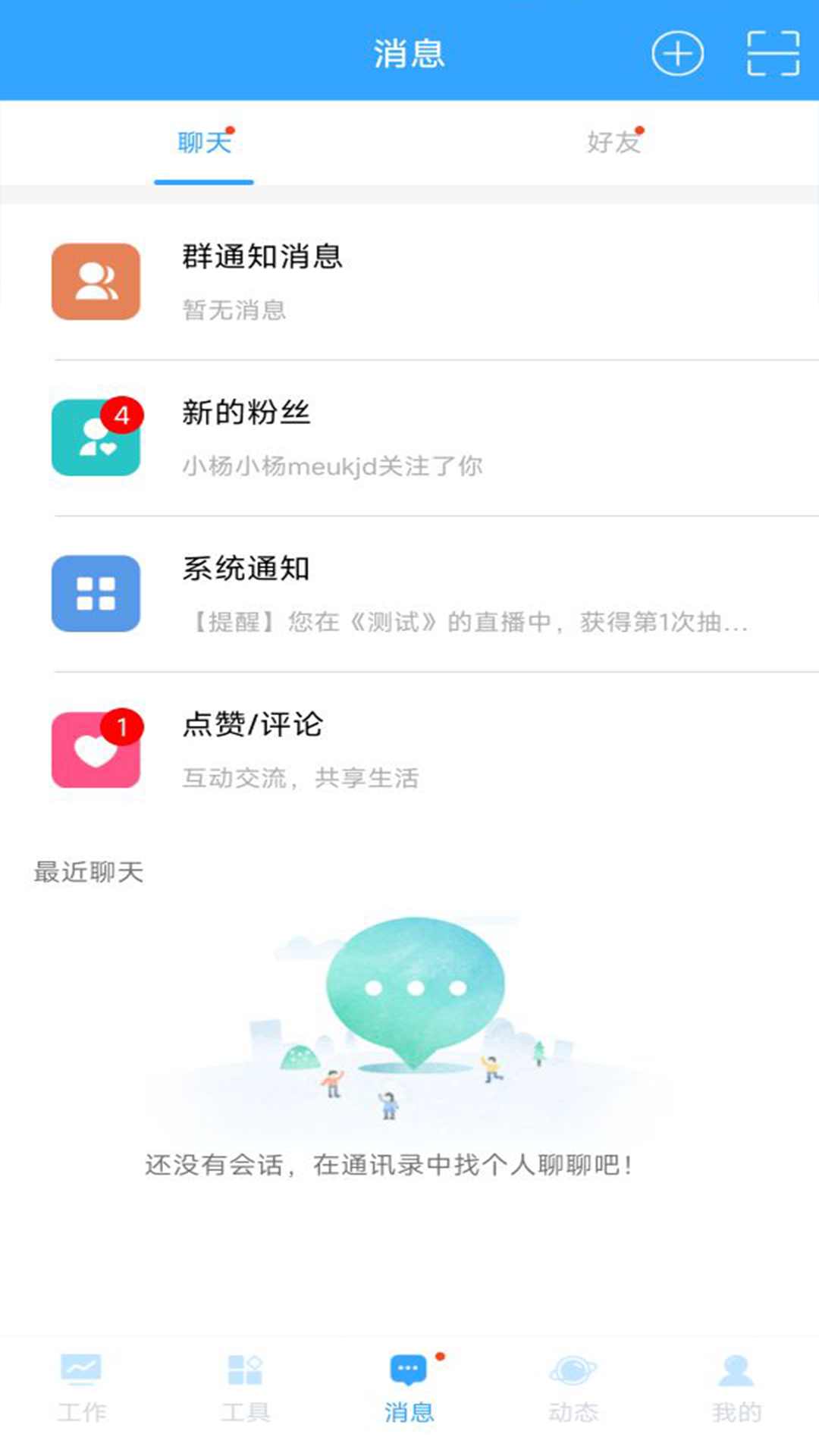Screen dimensions: 819x1456
Task: Tap the red badge showing 4 new fans
Action: (122, 414)
